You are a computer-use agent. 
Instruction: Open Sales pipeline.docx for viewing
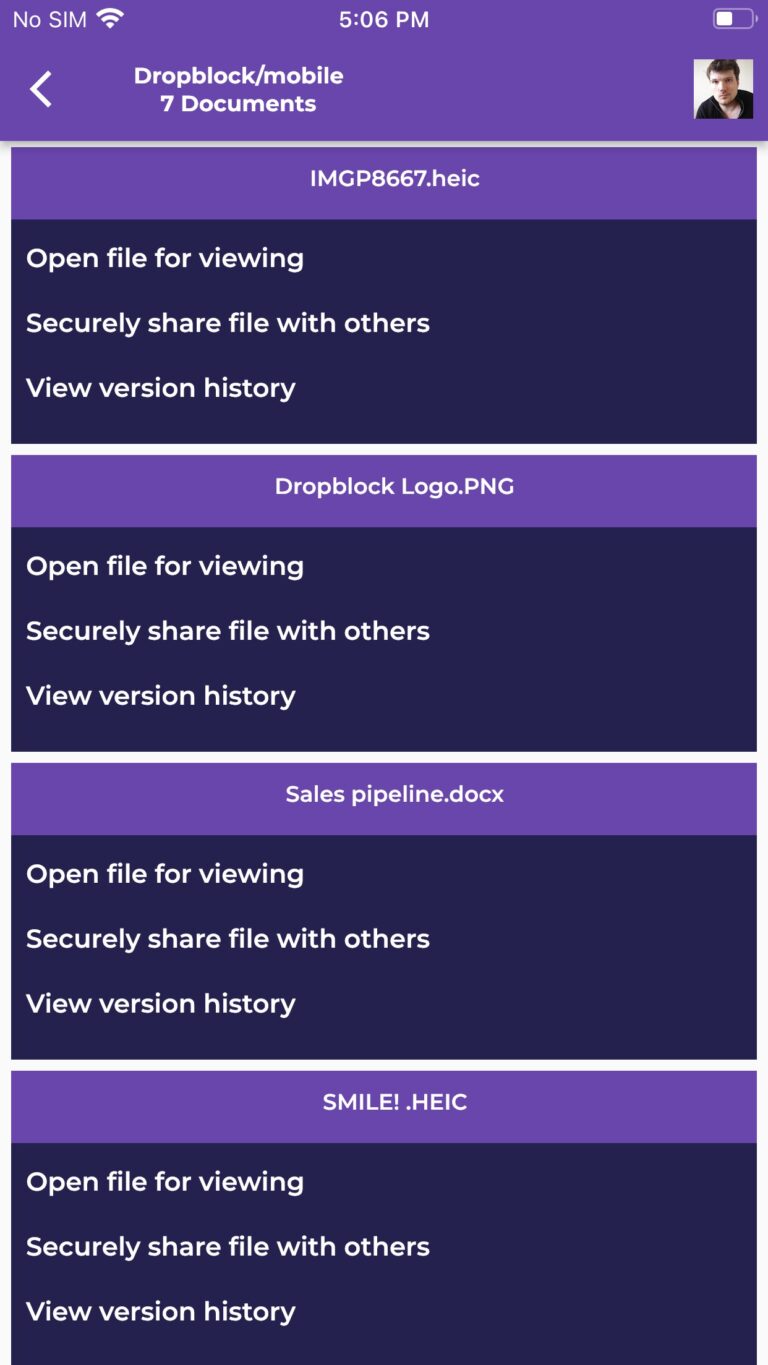pos(165,874)
